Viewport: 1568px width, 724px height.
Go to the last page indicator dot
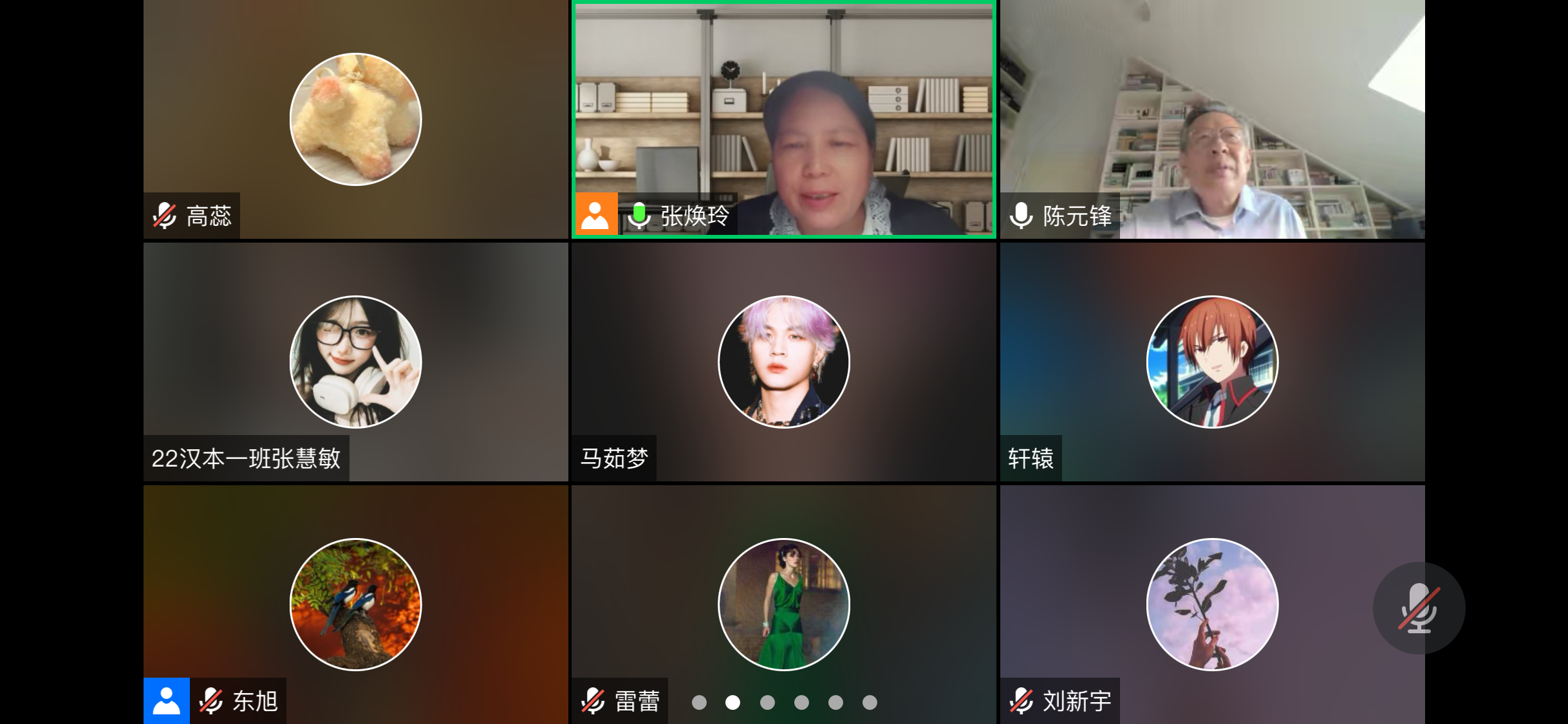click(x=870, y=702)
